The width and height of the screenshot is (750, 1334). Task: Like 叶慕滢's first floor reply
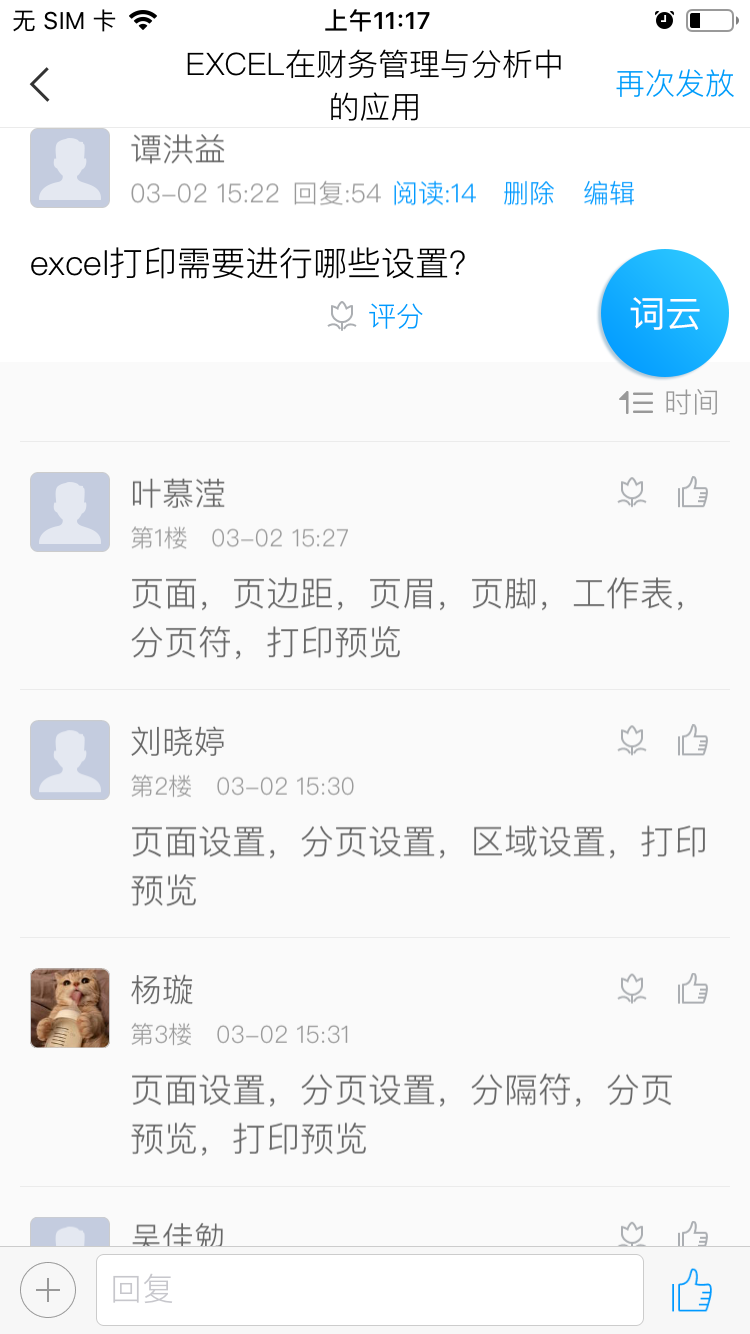pyautogui.click(x=693, y=491)
